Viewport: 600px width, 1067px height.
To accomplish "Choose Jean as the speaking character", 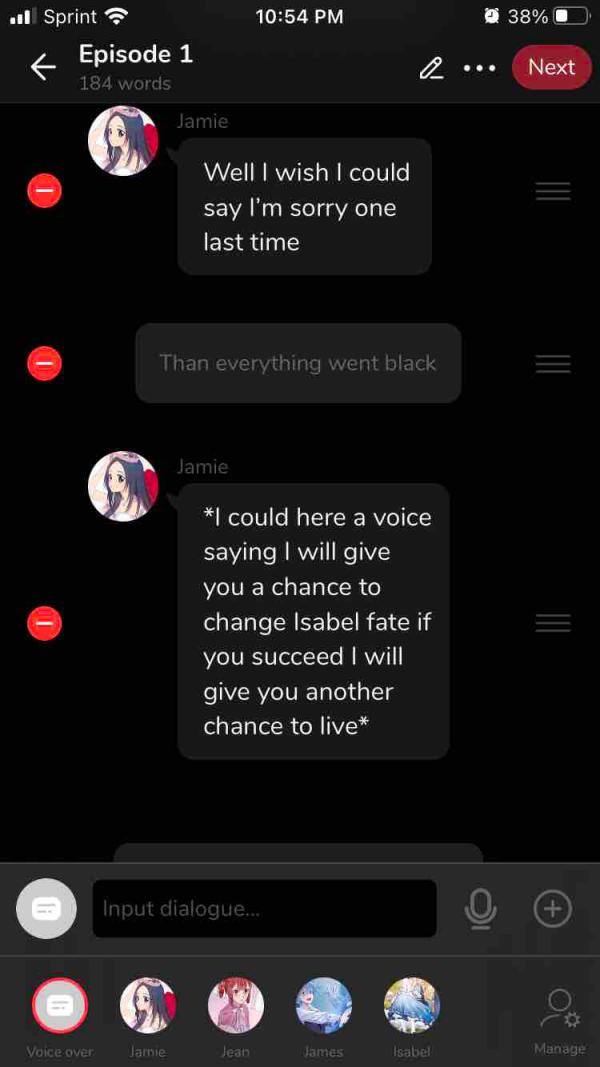I will point(236,1006).
